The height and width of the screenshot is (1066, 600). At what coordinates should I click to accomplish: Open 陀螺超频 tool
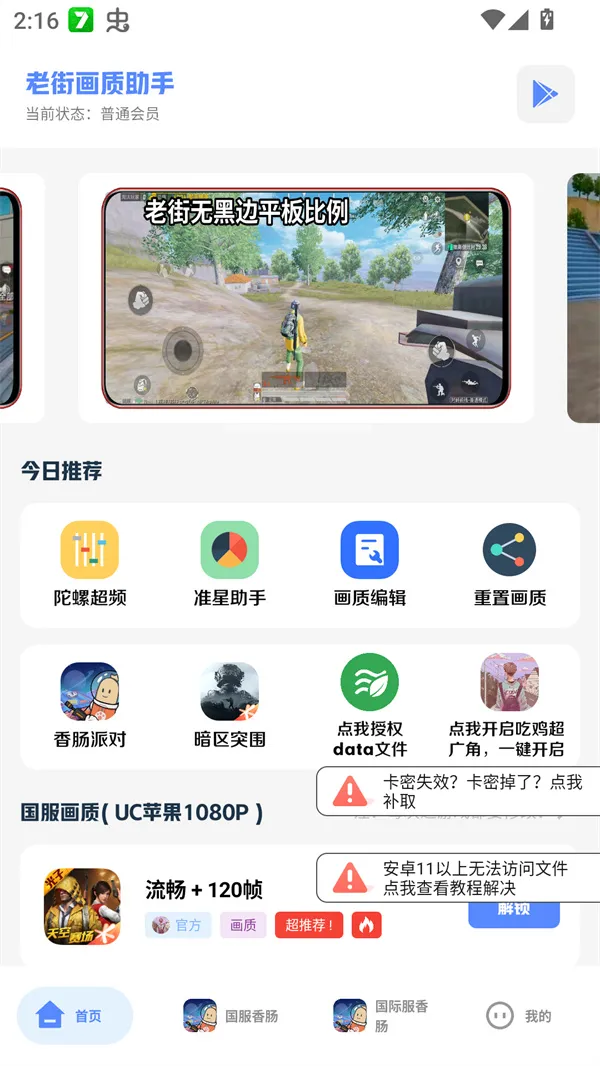point(90,565)
